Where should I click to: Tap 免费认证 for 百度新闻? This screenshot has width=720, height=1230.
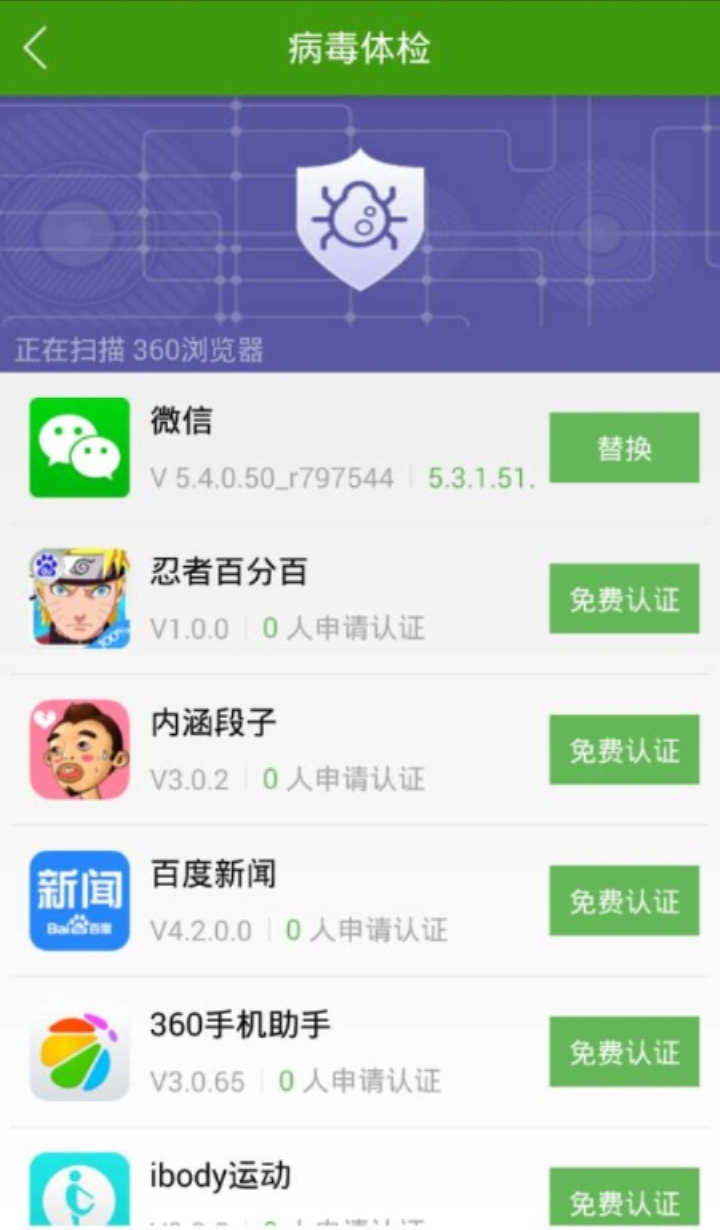tap(624, 901)
